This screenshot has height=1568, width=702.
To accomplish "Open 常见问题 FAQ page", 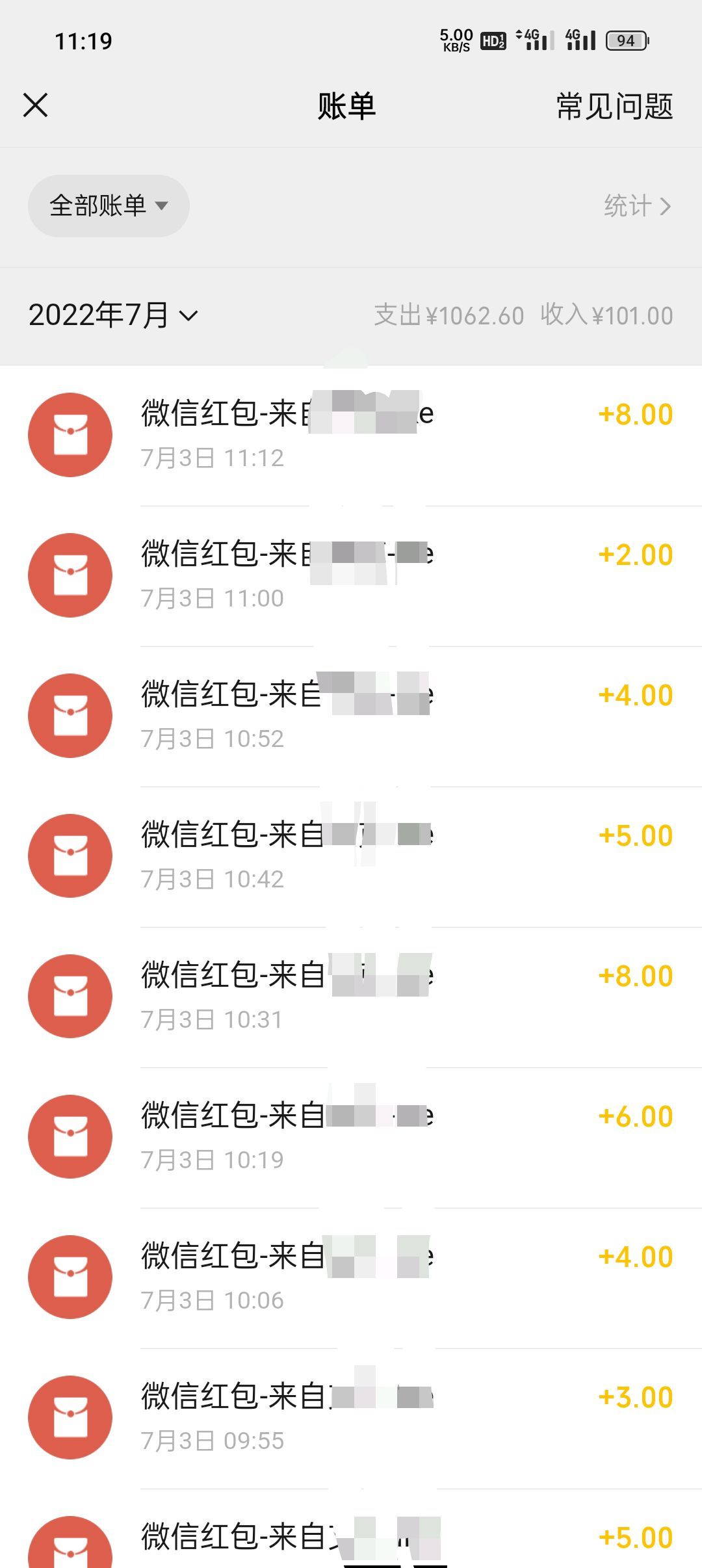I will pyautogui.click(x=614, y=106).
